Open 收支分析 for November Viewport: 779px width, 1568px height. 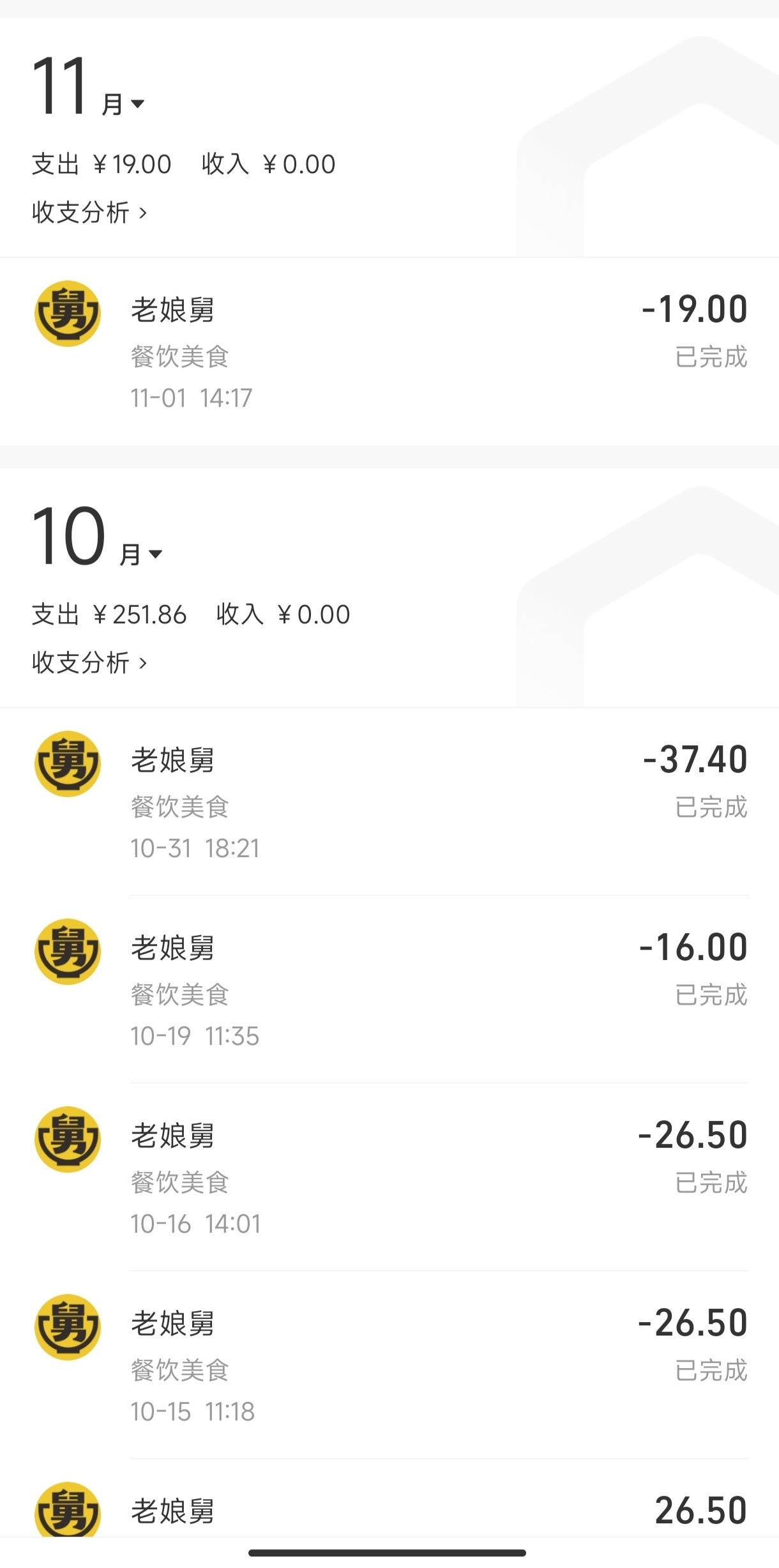(89, 212)
